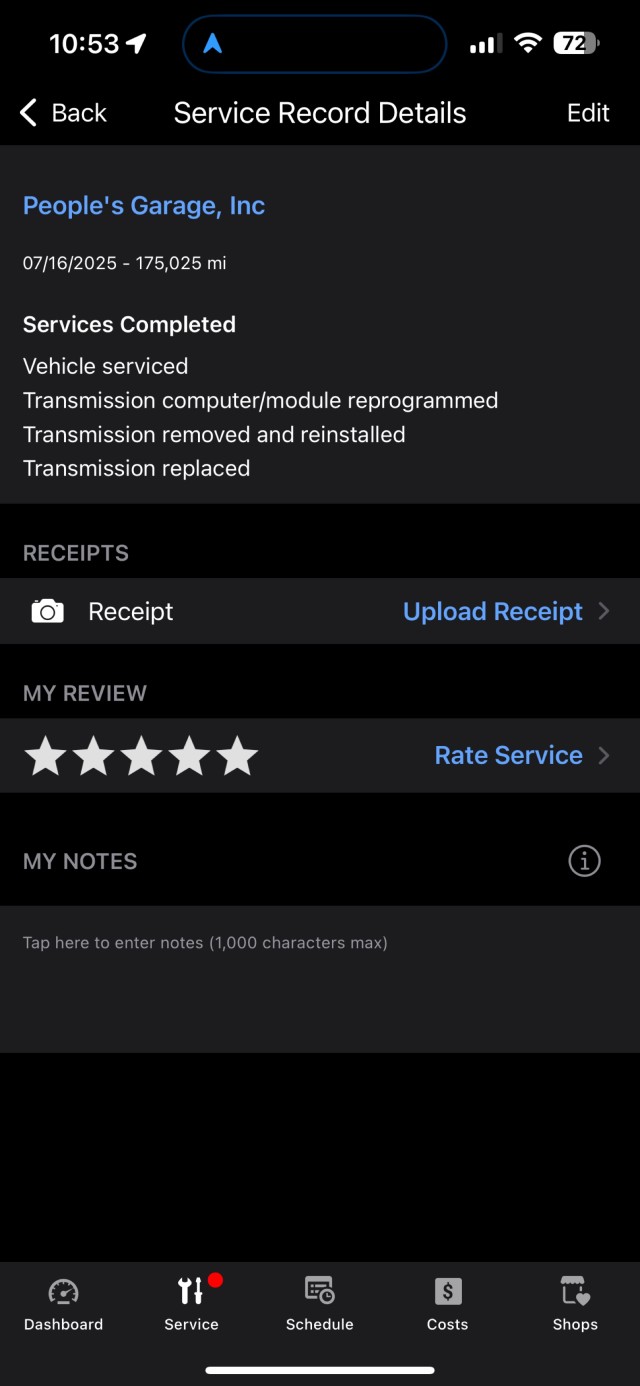This screenshot has width=640, height=1386.
Task: Open the People's Garage, Inc shop link
Action: pos(144,206)
